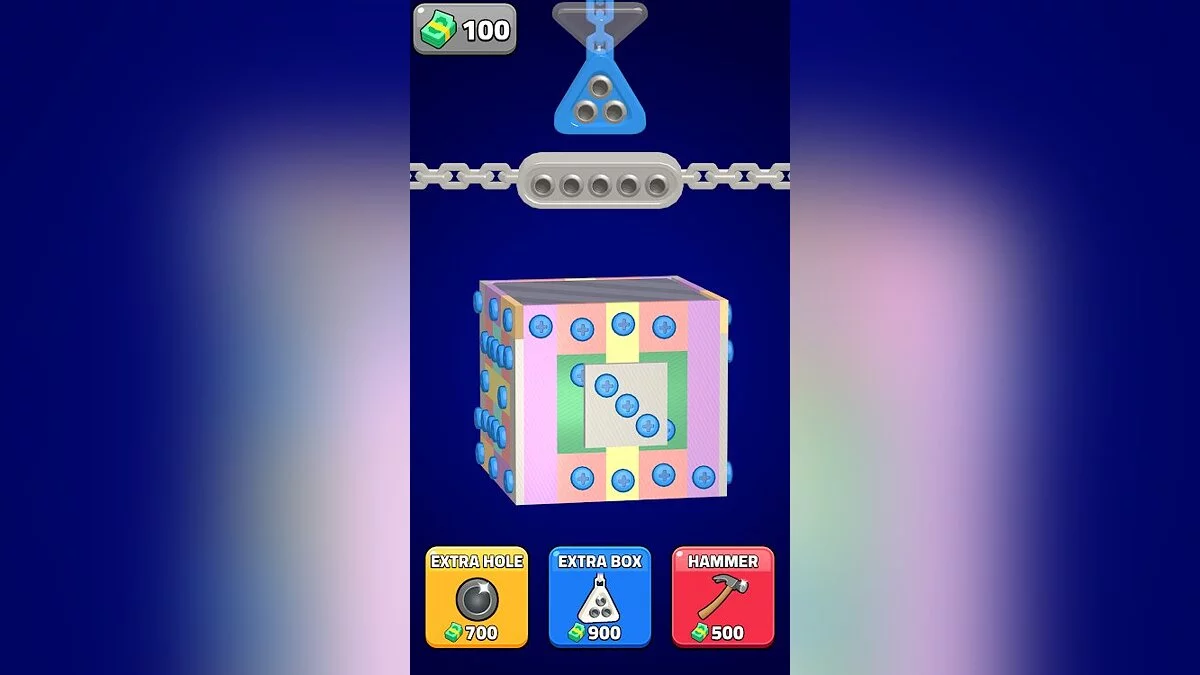
Task: Use the Extra Box power-up
Action: pos(599,596)
